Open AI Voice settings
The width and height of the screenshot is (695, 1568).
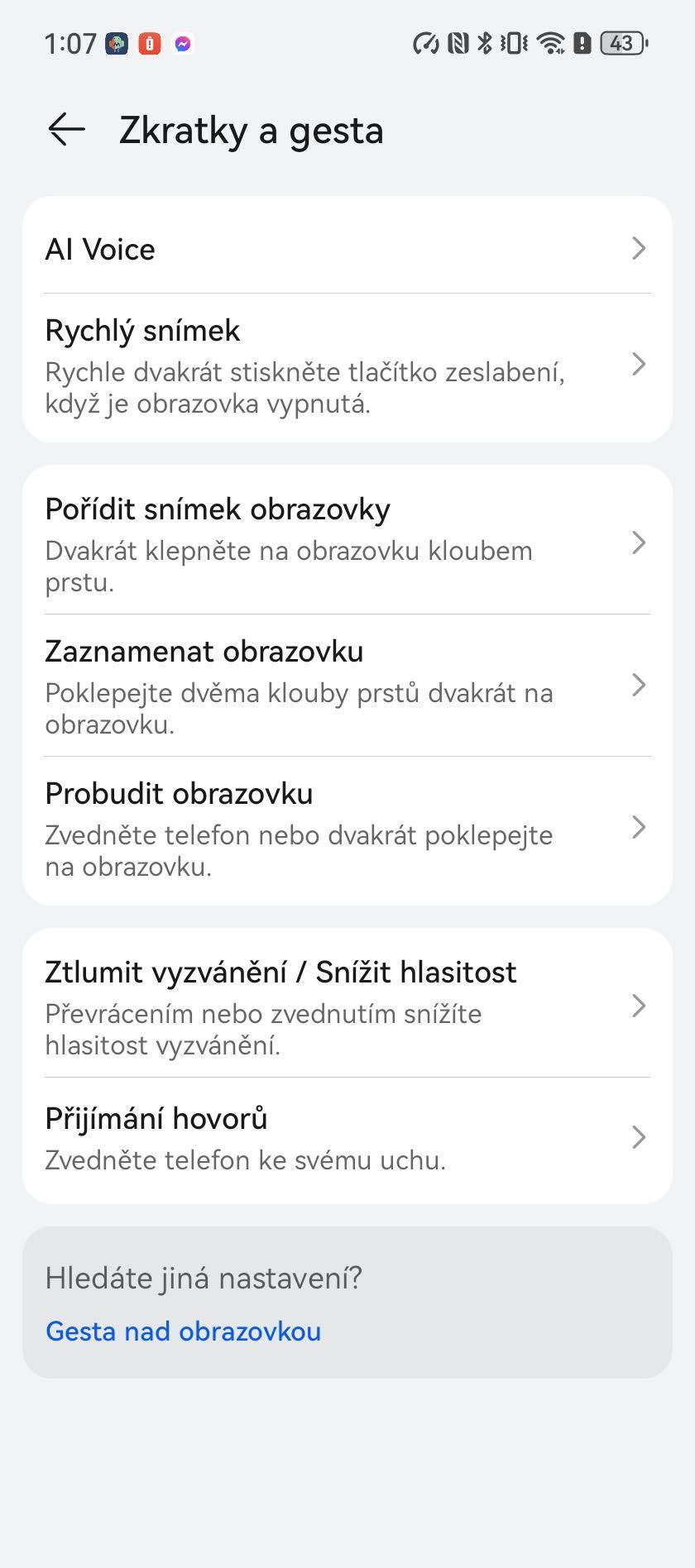pyautogui.click(x=347, y=249)
